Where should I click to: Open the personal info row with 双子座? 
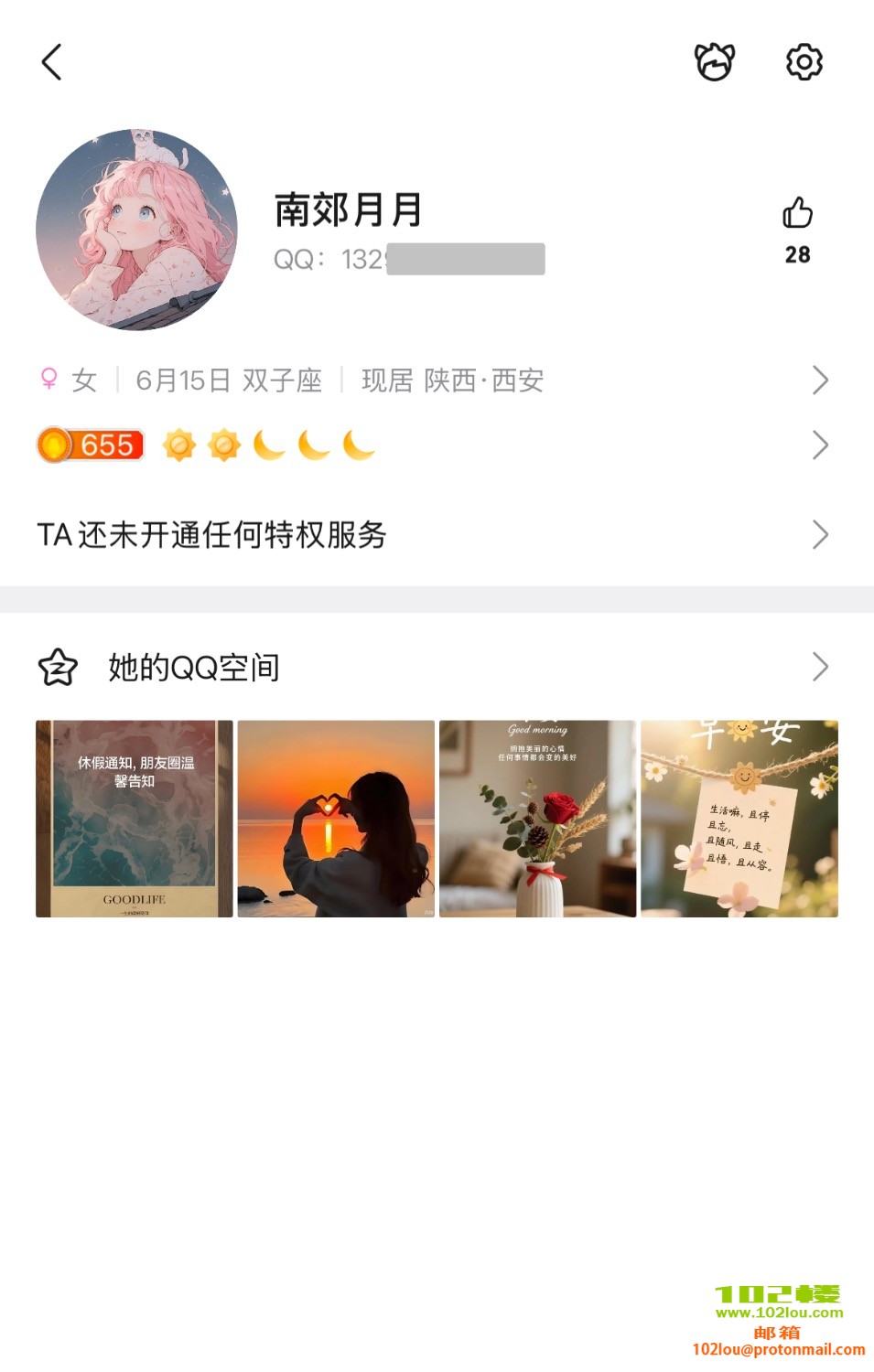pyautogui.click(x=430, y=381)
